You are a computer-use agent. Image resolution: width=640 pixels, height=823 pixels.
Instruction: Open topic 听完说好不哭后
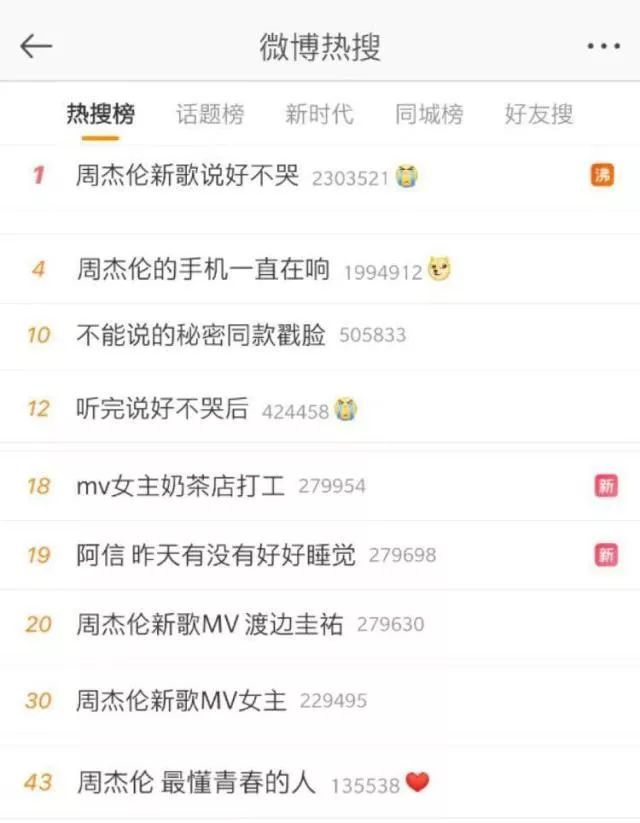[x=162, y=409]
